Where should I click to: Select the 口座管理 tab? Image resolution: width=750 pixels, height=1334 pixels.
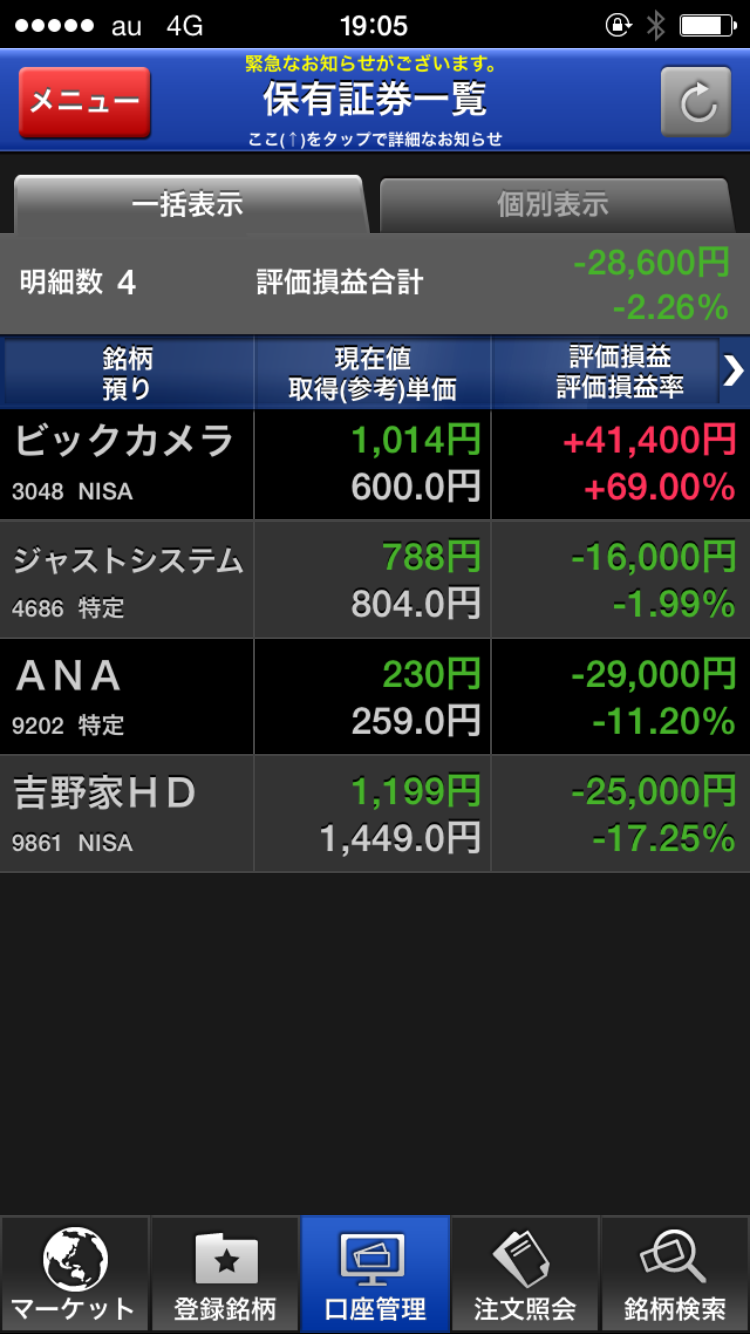coord(375,1275)
